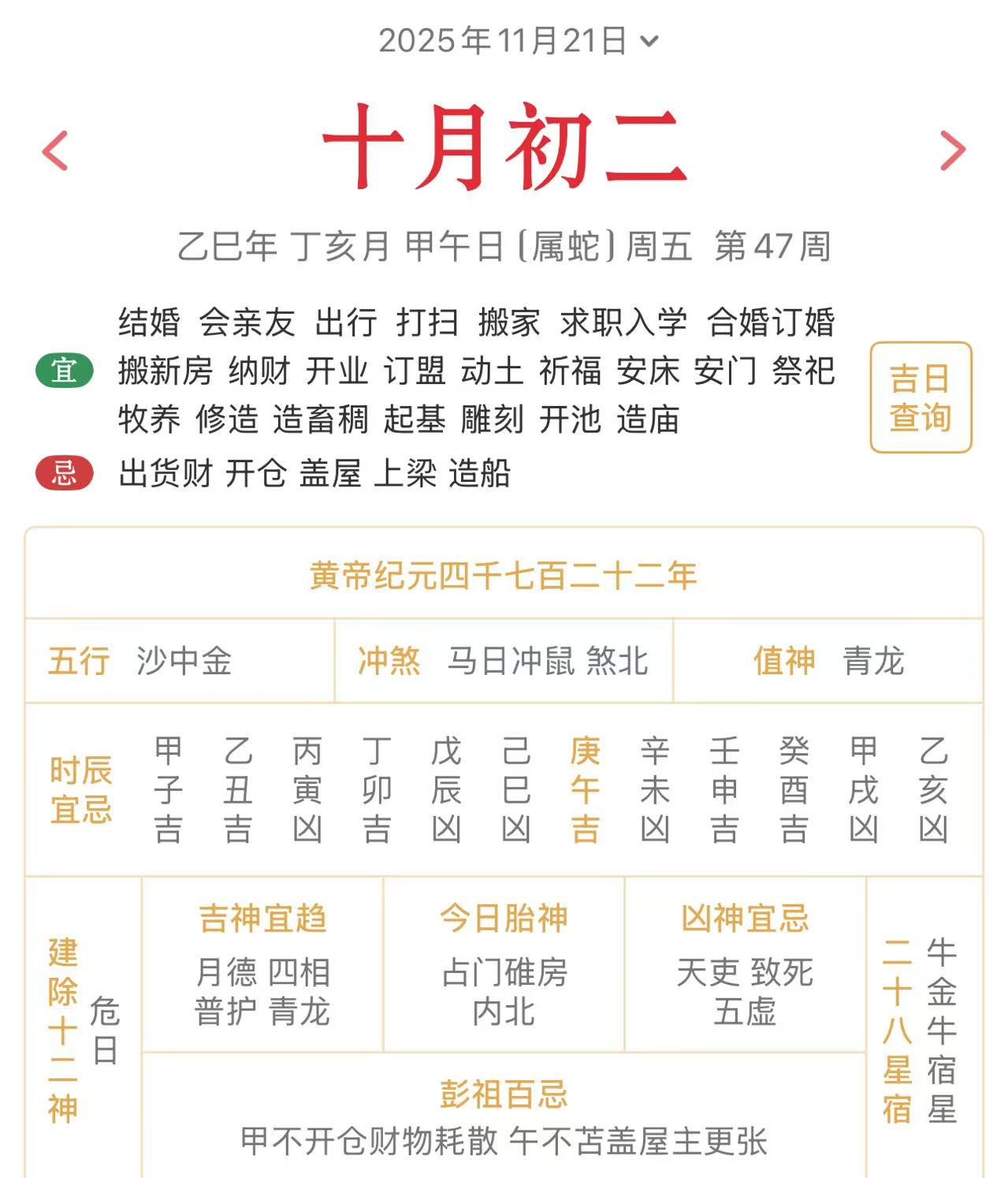Viewport: 1008px width, 1178px height.
Task: Open the date picker dropdown 2025年11月21日
Action: click(x=518, y=41)
